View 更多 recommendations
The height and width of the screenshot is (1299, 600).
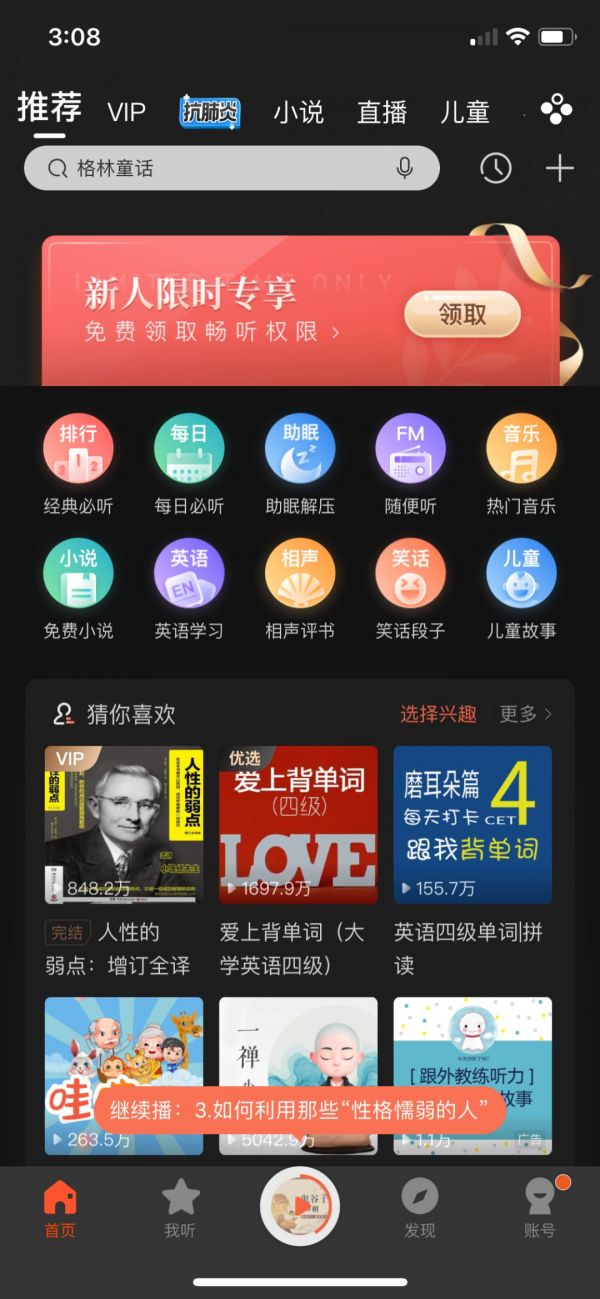click(525, 714)
